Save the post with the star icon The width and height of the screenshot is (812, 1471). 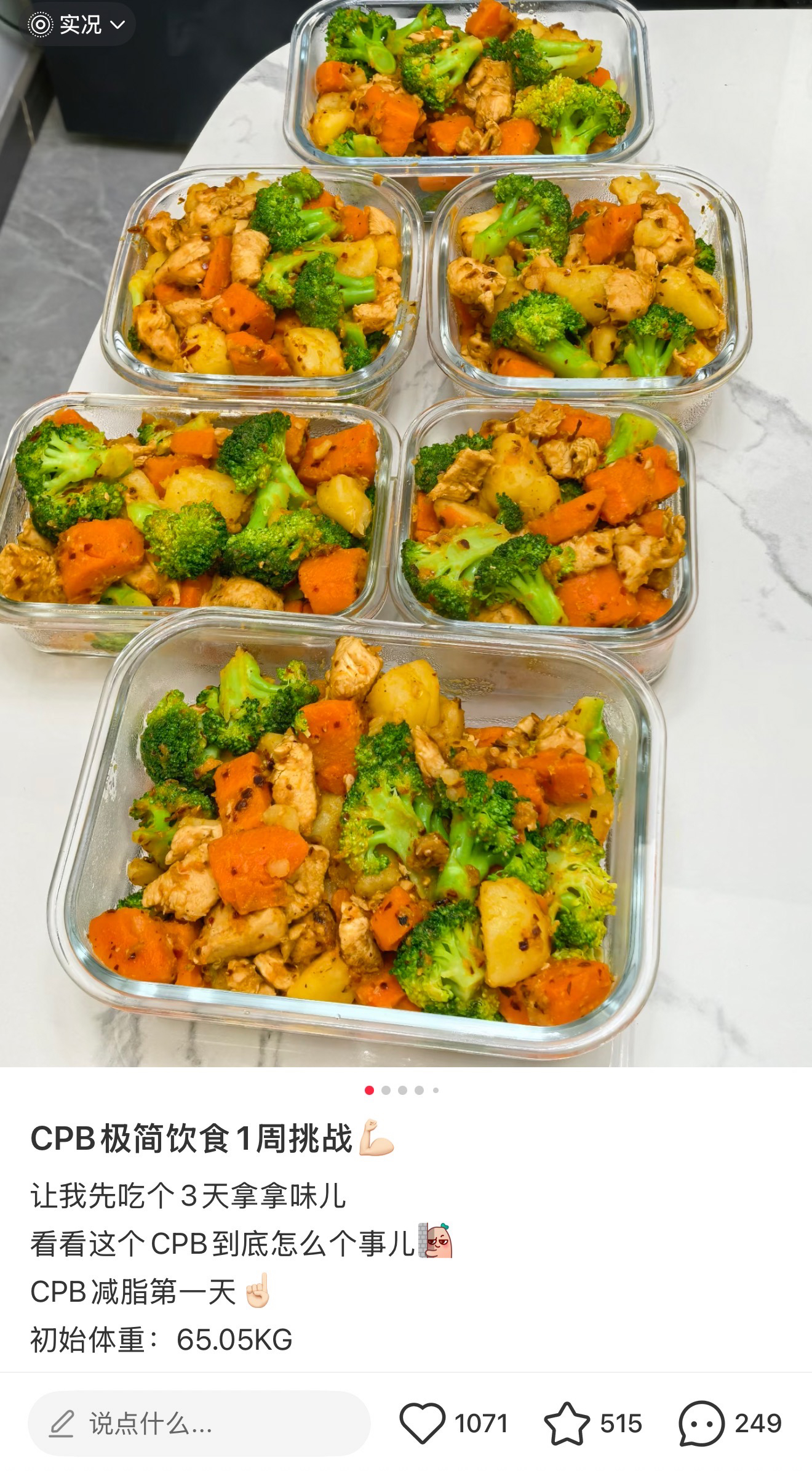click(x=567, y=1424)
